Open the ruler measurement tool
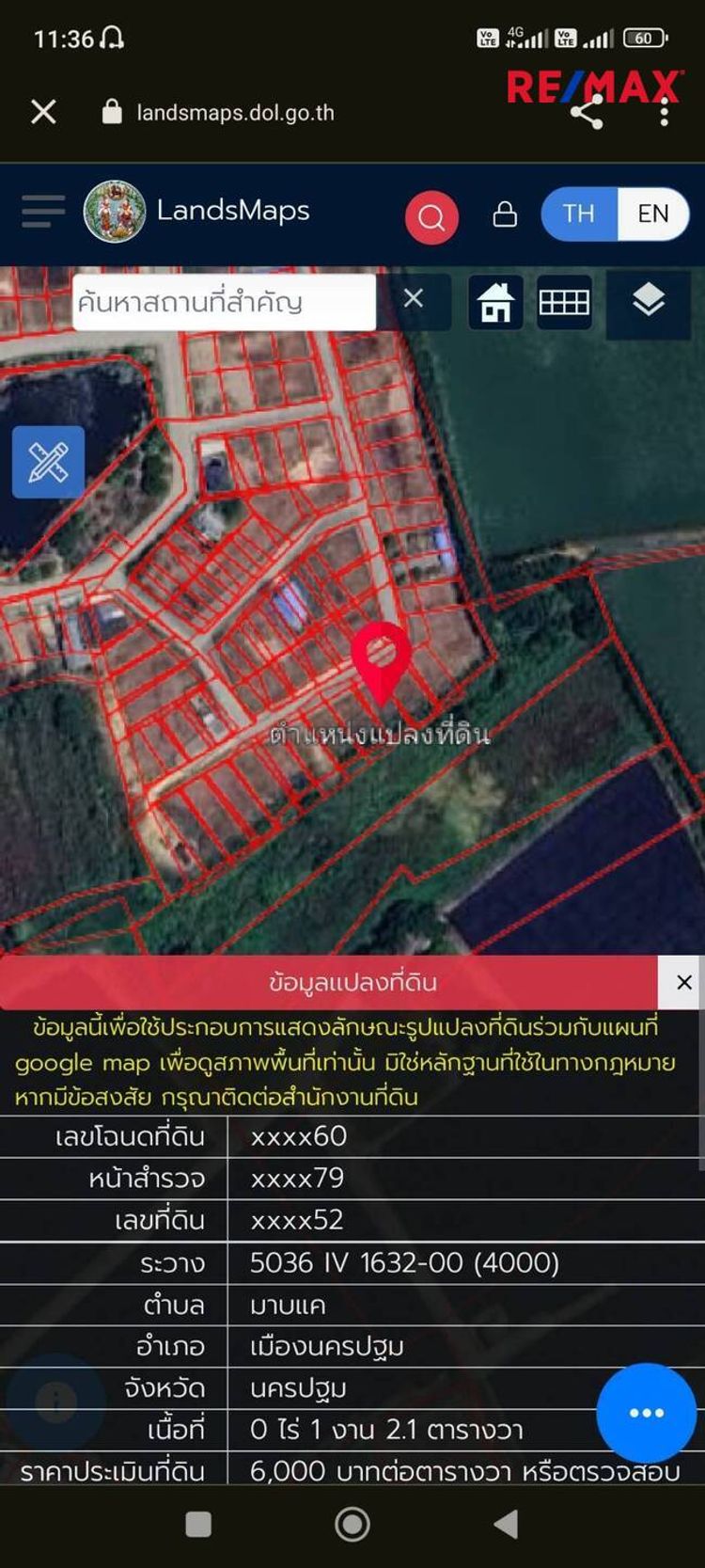The height and width of the screenshot is (1568, 705). [x=48, y=462]
